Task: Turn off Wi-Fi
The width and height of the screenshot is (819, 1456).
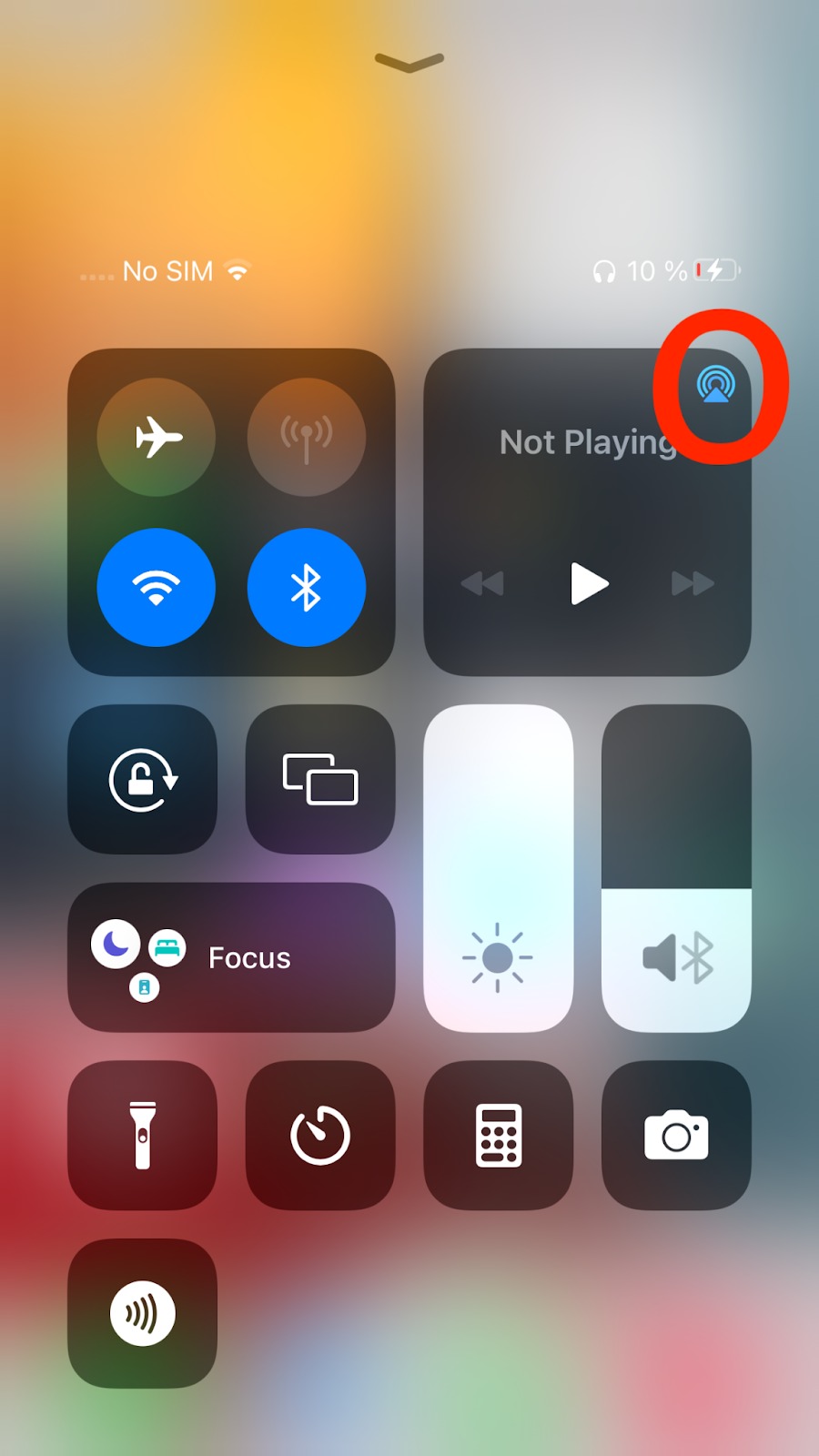Action: [157, 587]
